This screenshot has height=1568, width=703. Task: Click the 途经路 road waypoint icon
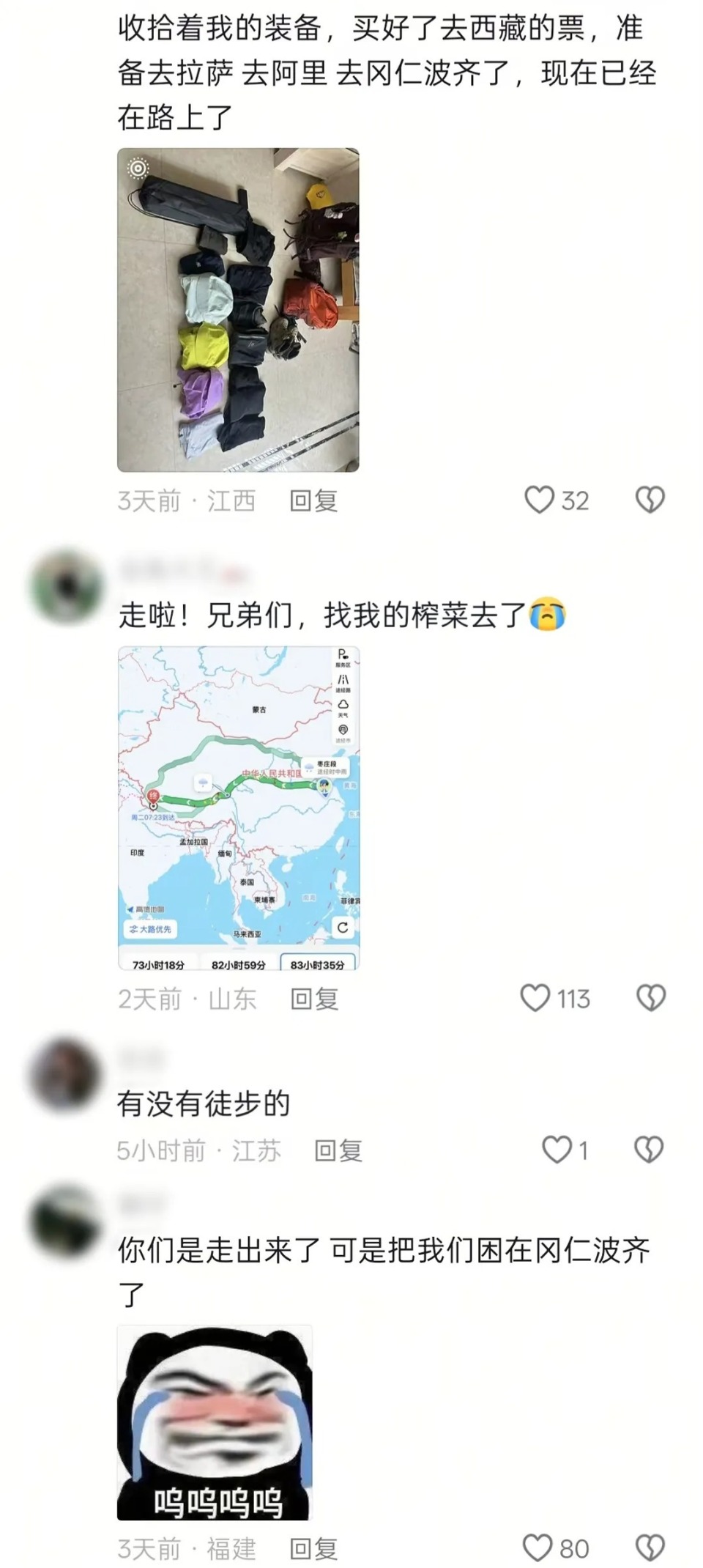click(x=343, y=680)
